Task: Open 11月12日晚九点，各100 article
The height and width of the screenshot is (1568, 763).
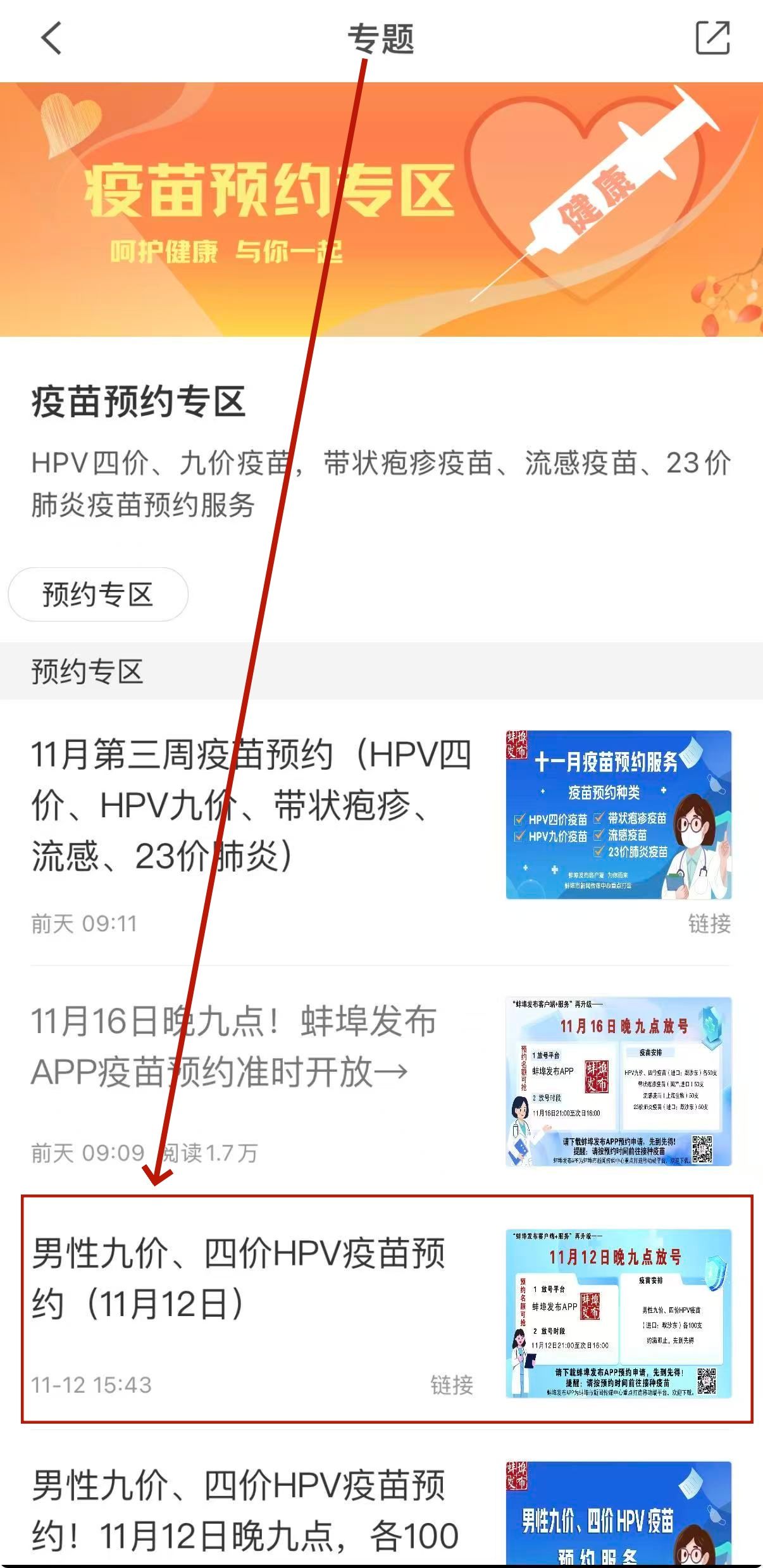Action: tap(245, 1512)
